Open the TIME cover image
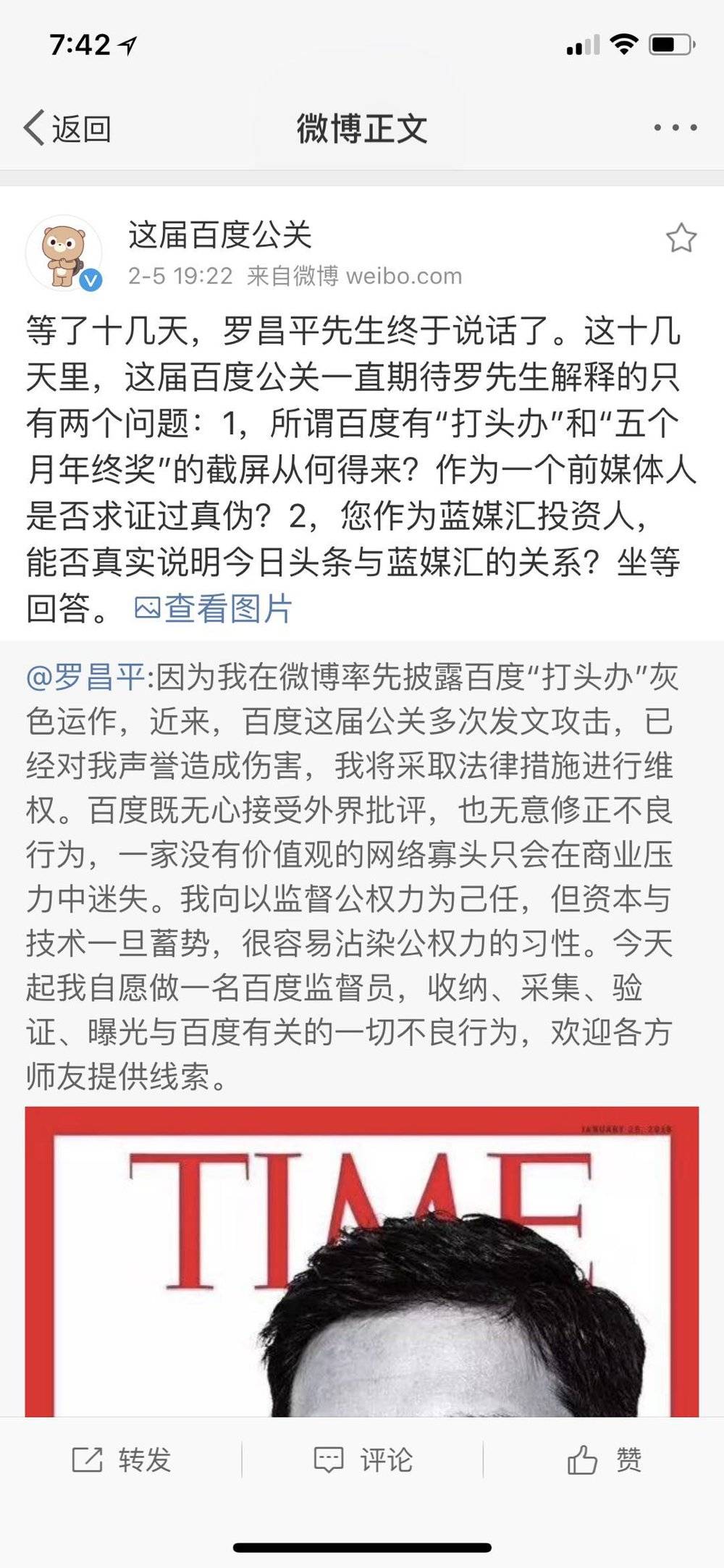The height and width of the screenshot is (1568, 724). point(362,1260)
